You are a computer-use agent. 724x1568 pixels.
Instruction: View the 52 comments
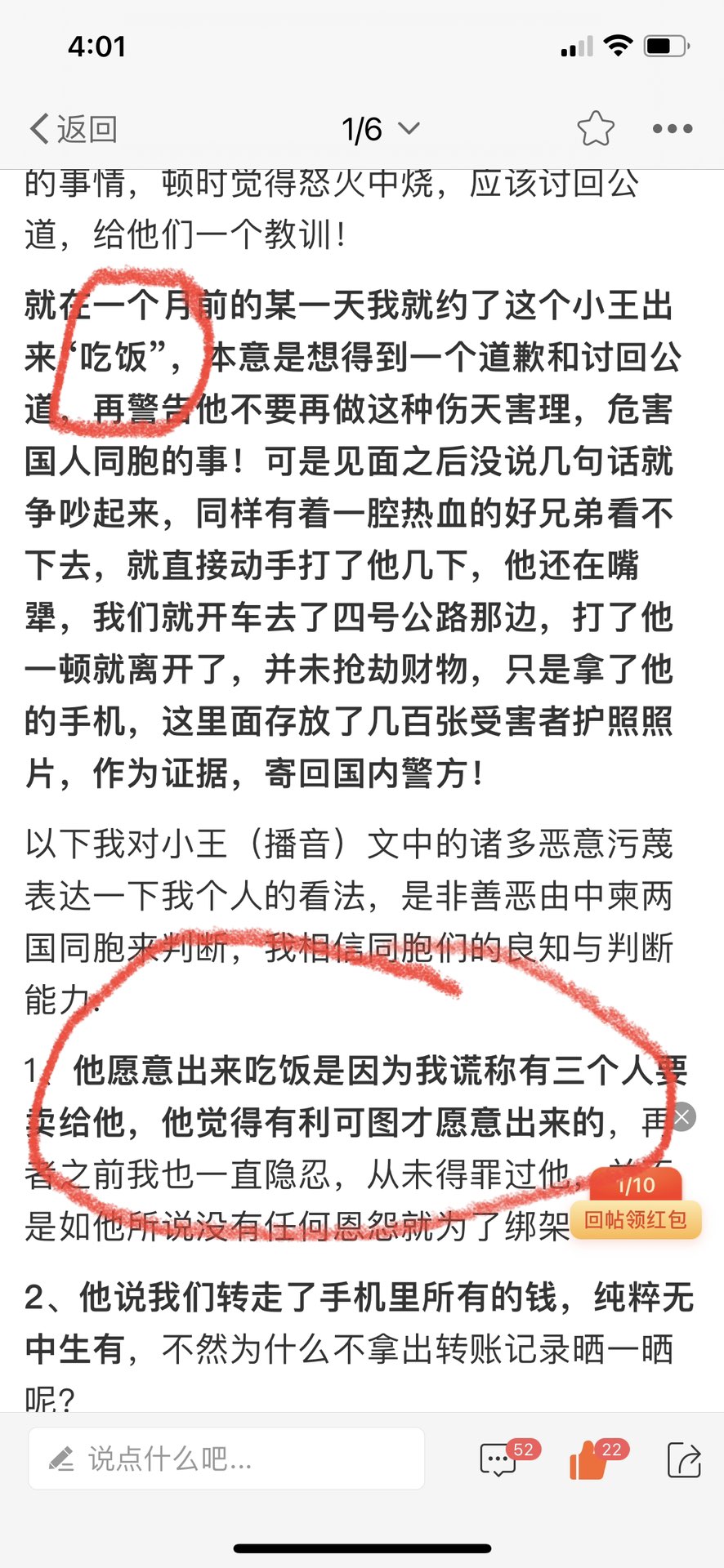point(498,1459)
